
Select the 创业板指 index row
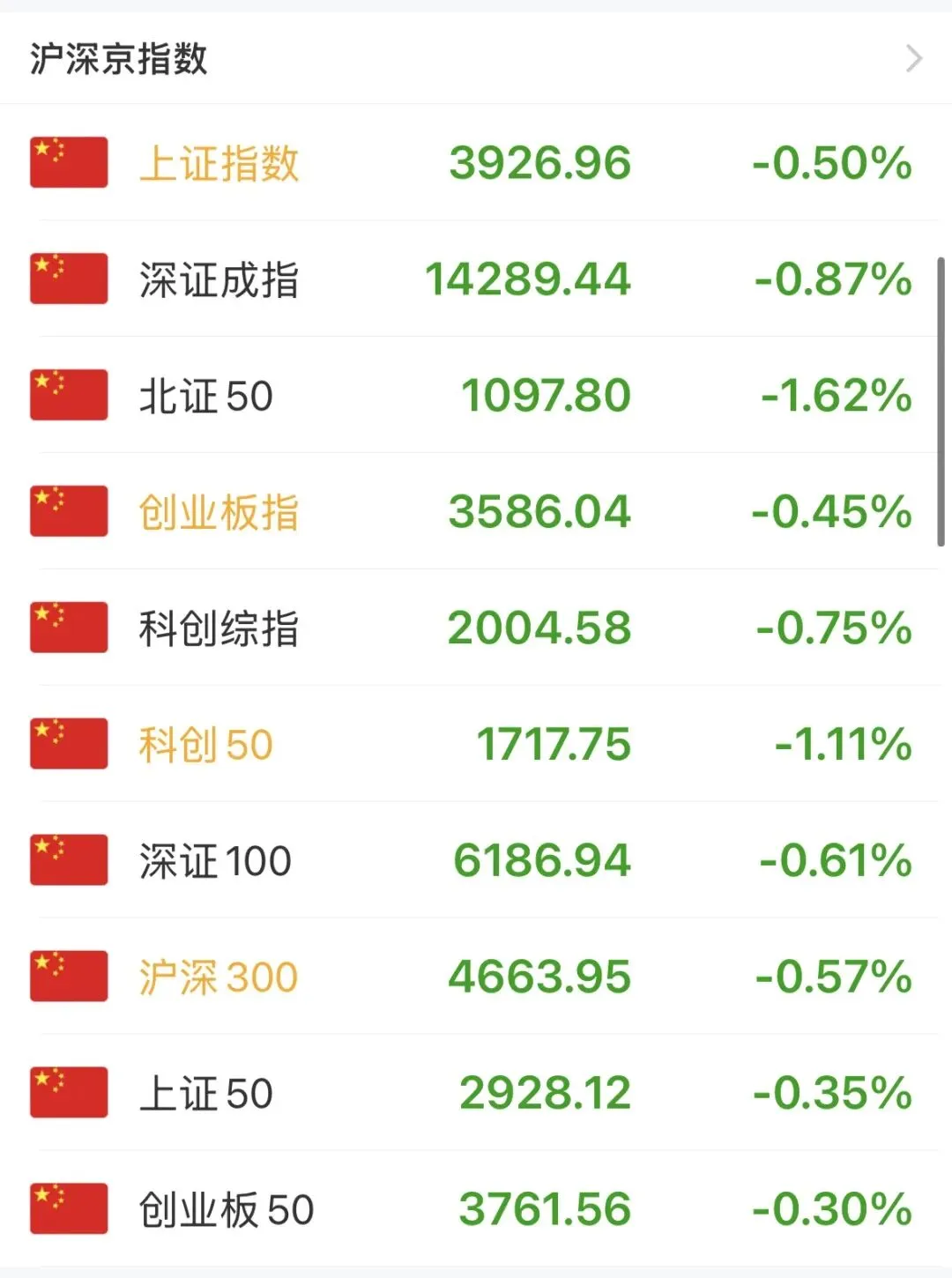476,511
